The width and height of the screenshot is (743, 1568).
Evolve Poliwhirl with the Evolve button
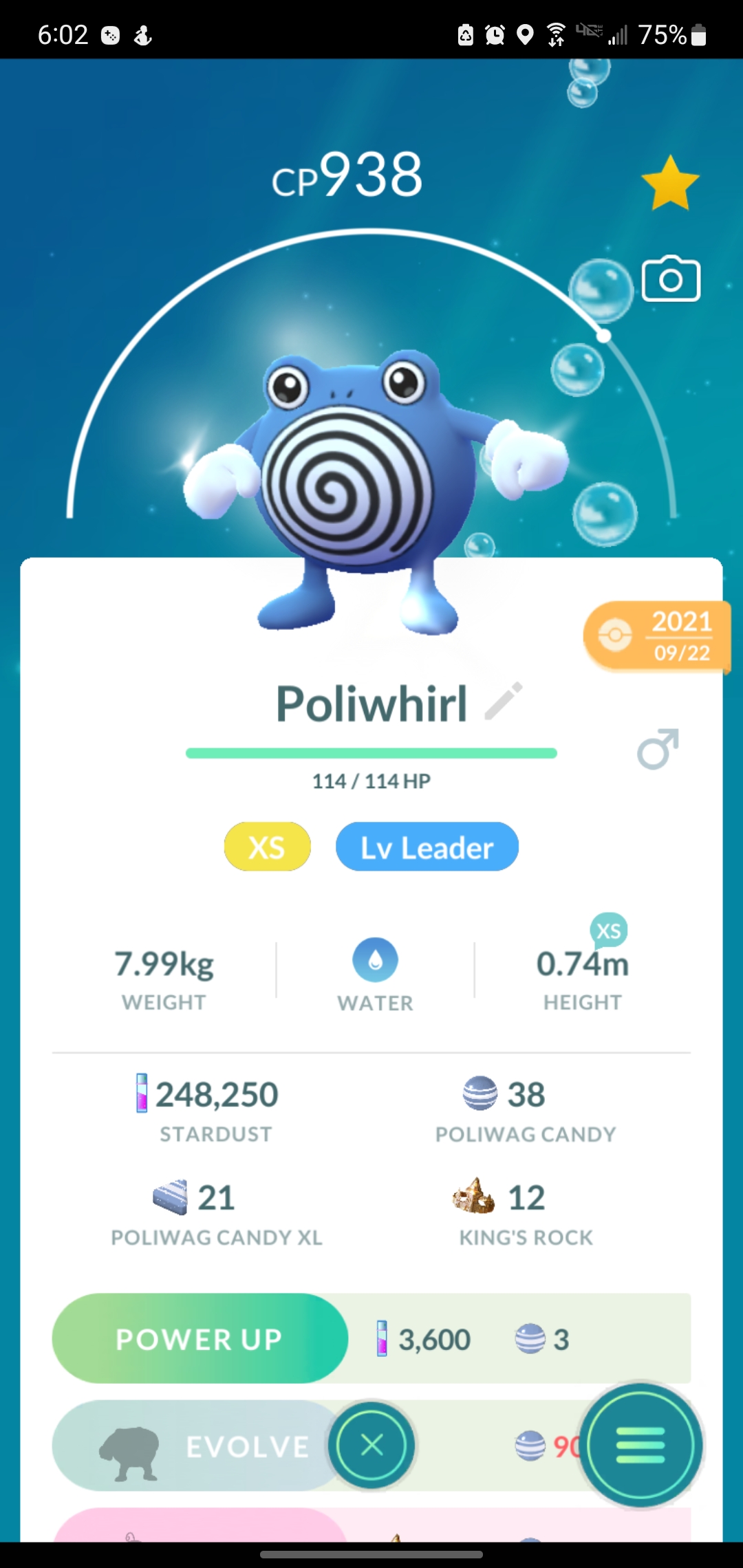point(200,1446)
